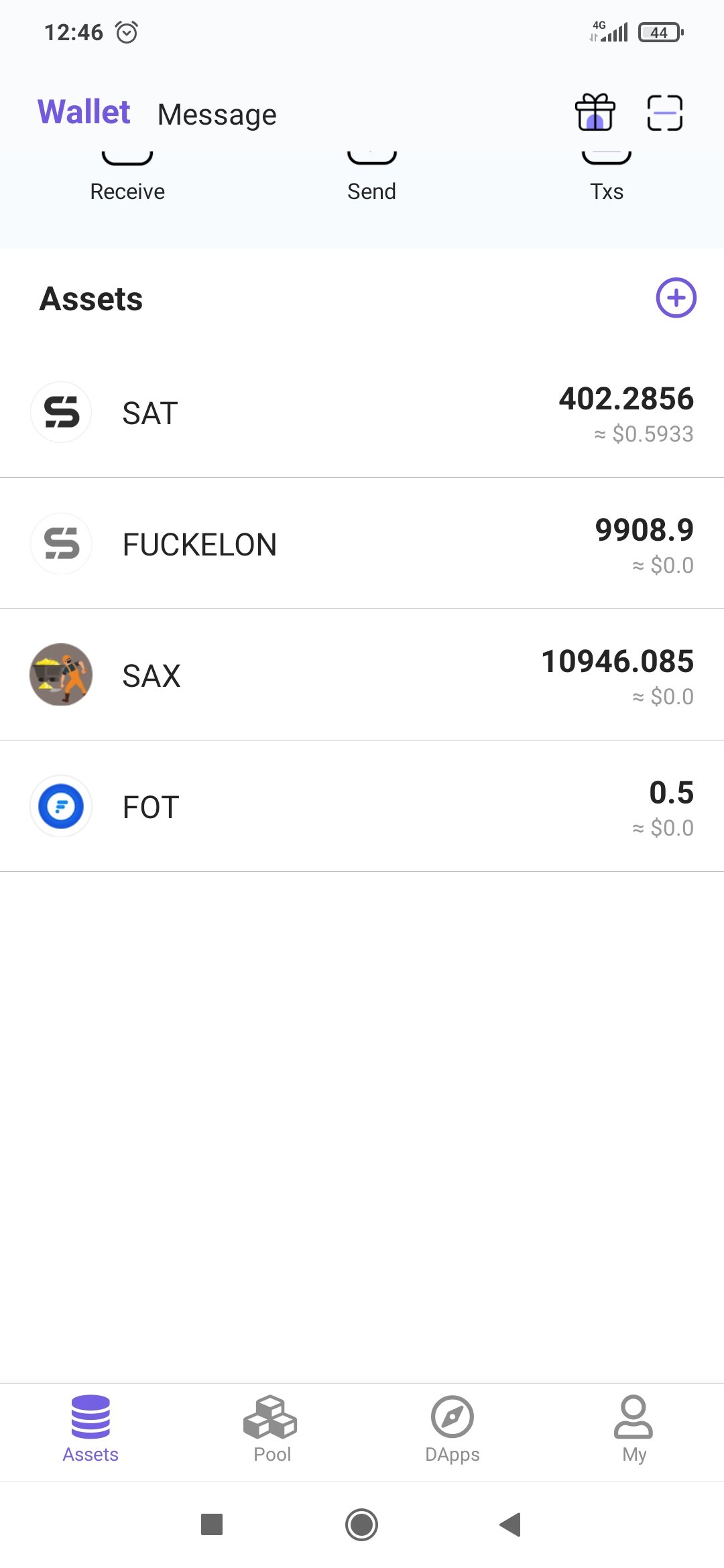Switch to the Message tab

217,115
